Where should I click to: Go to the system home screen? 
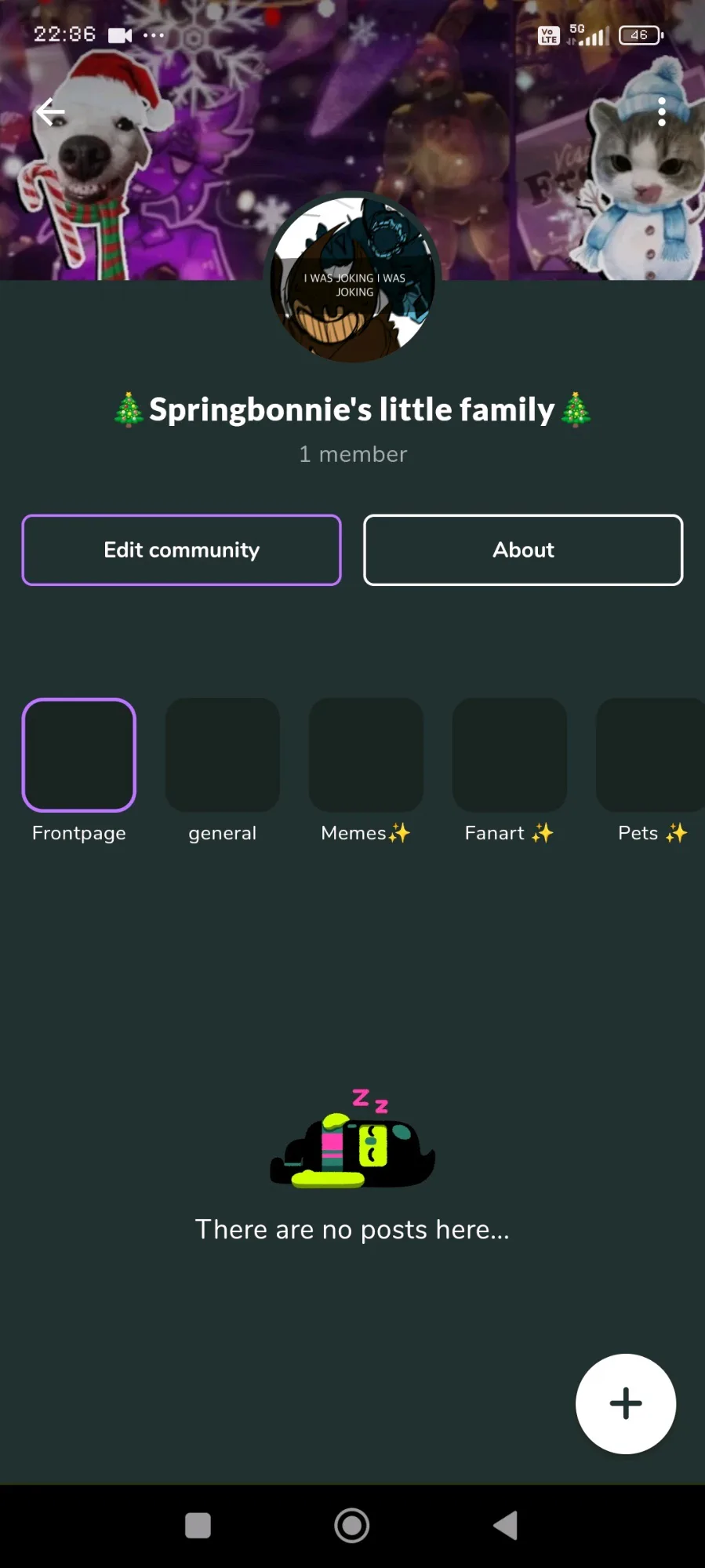352,1526
